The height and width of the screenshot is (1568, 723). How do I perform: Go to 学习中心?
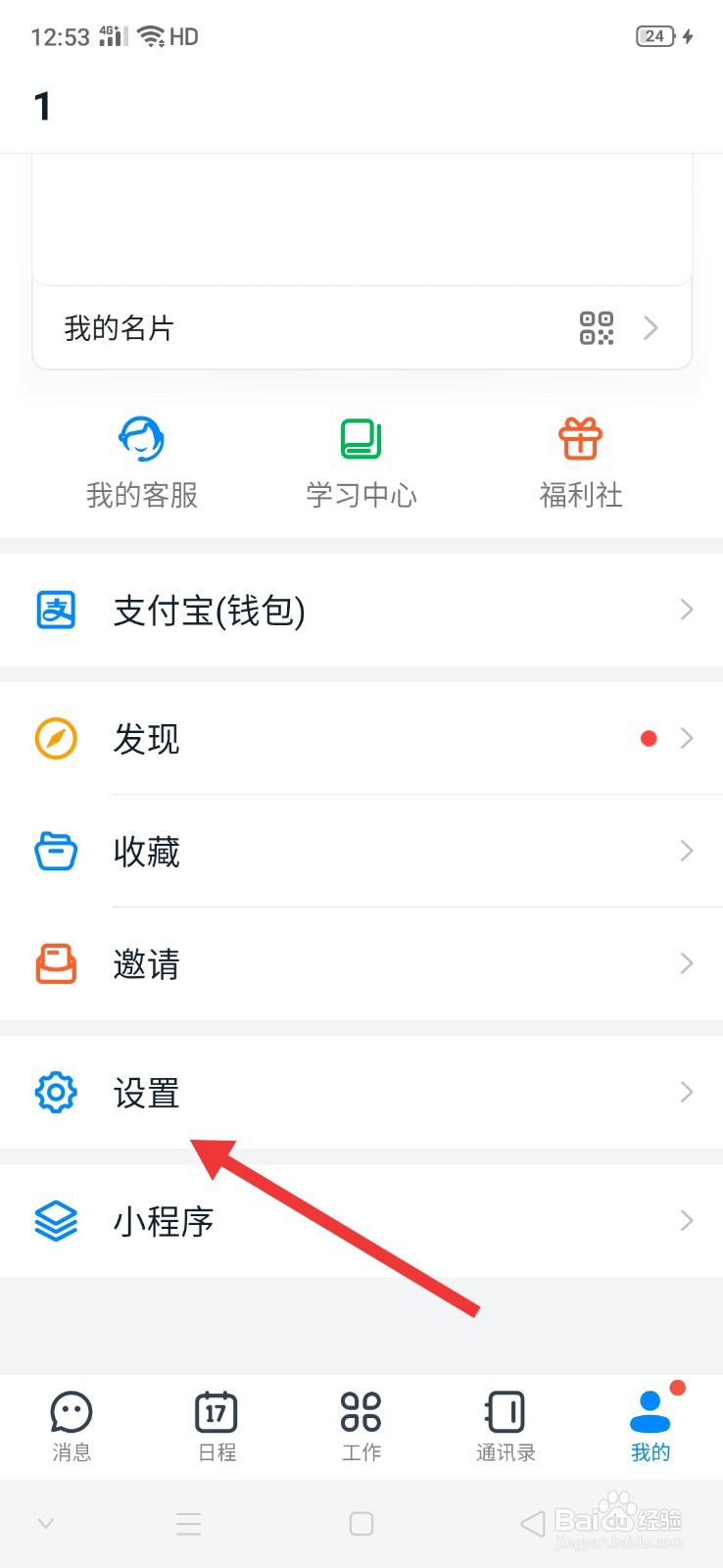(361, 463)
